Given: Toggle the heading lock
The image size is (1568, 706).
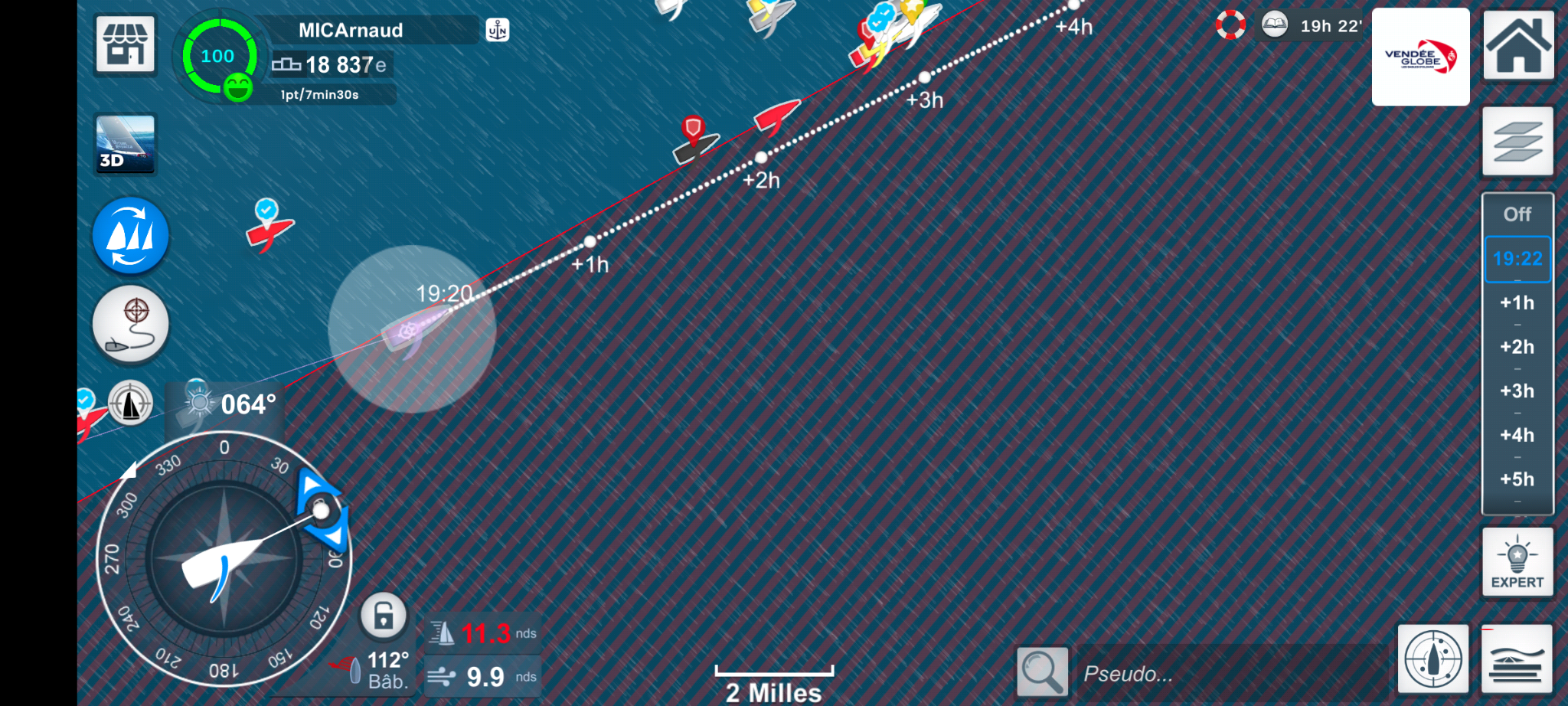Looking at the screenshot, I should point(384,616).
